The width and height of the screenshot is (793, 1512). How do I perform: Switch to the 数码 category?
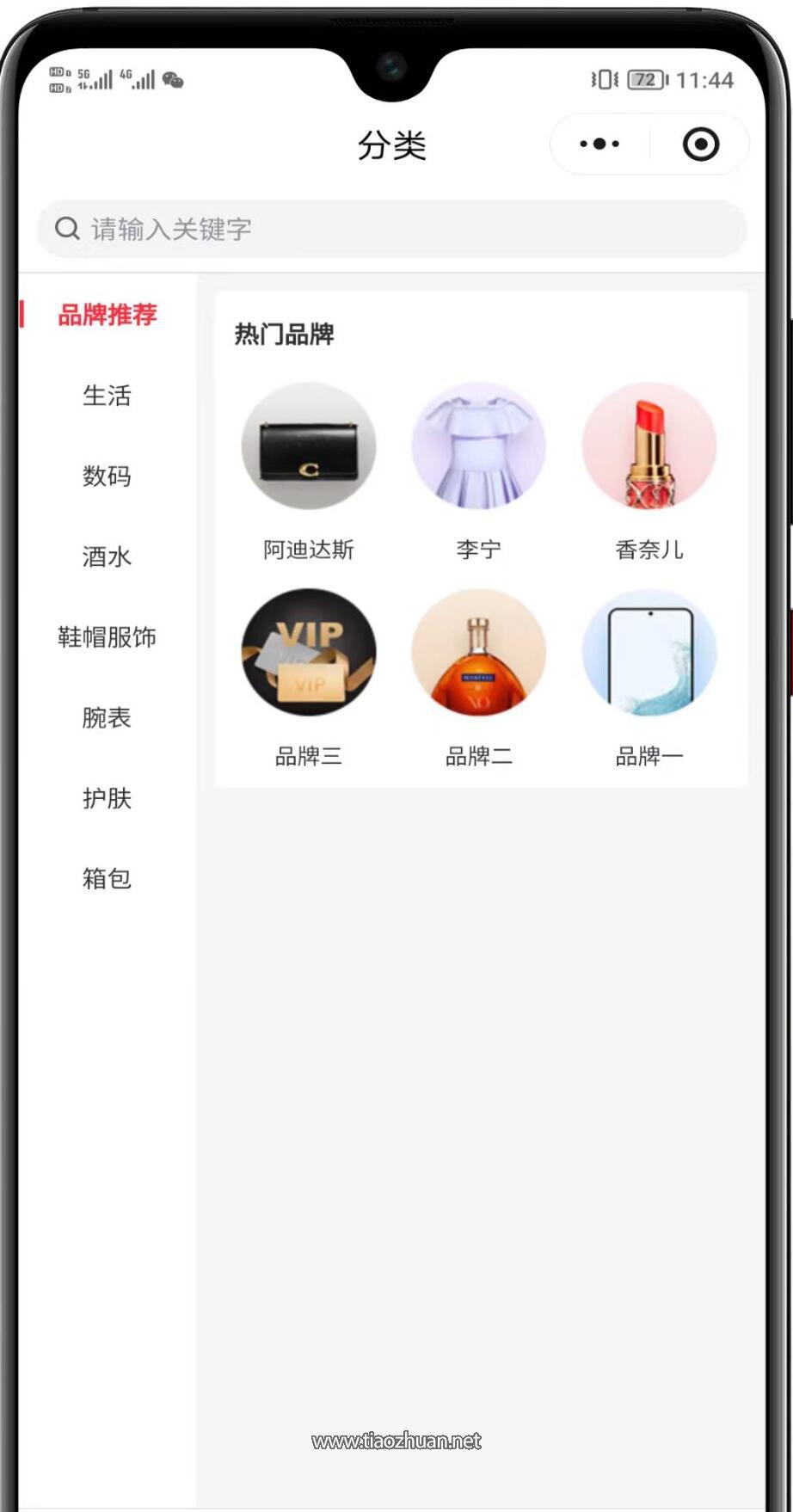tap(107, 476)
